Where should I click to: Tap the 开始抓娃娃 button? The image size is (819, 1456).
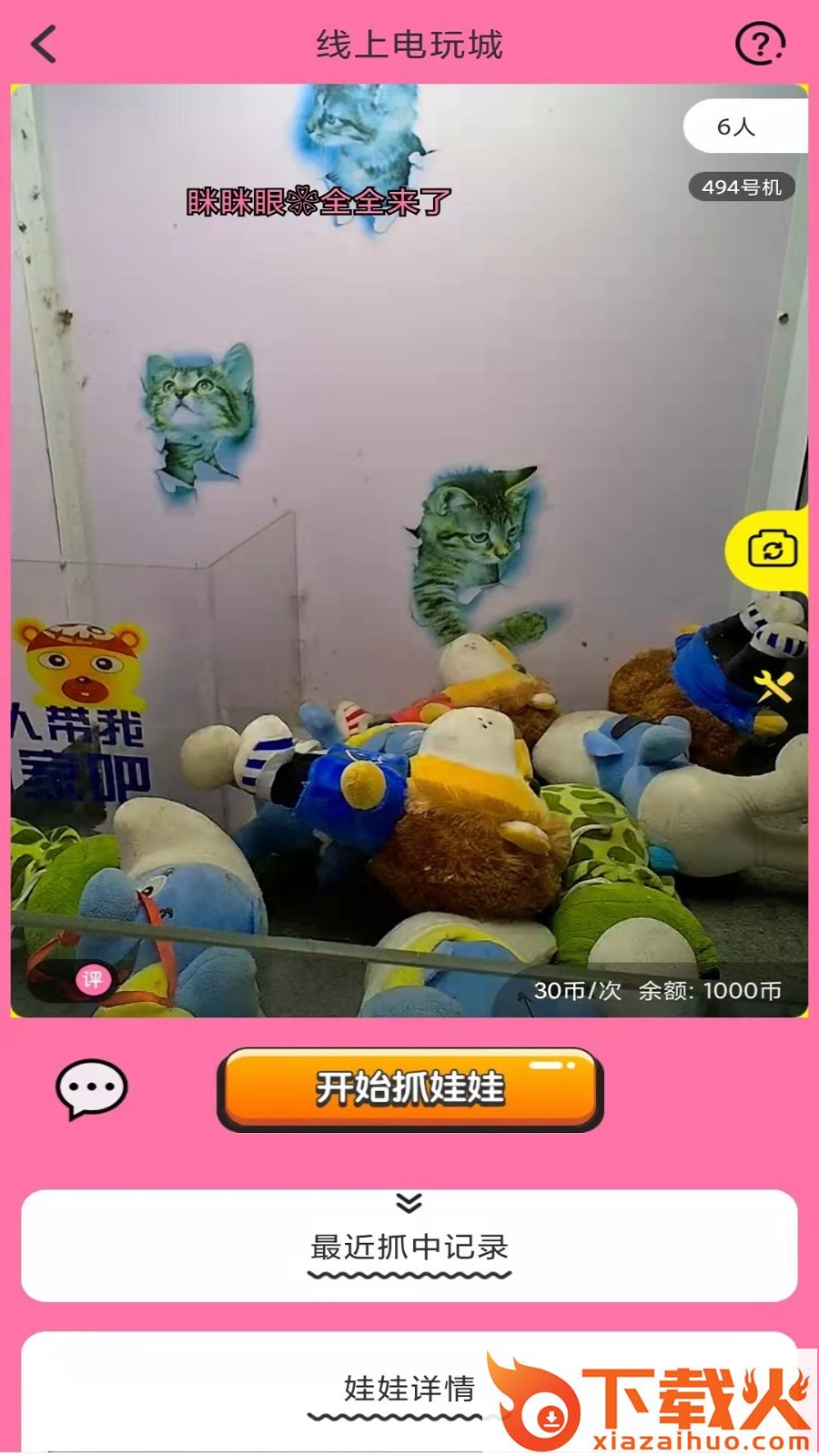coord(409,1088)
